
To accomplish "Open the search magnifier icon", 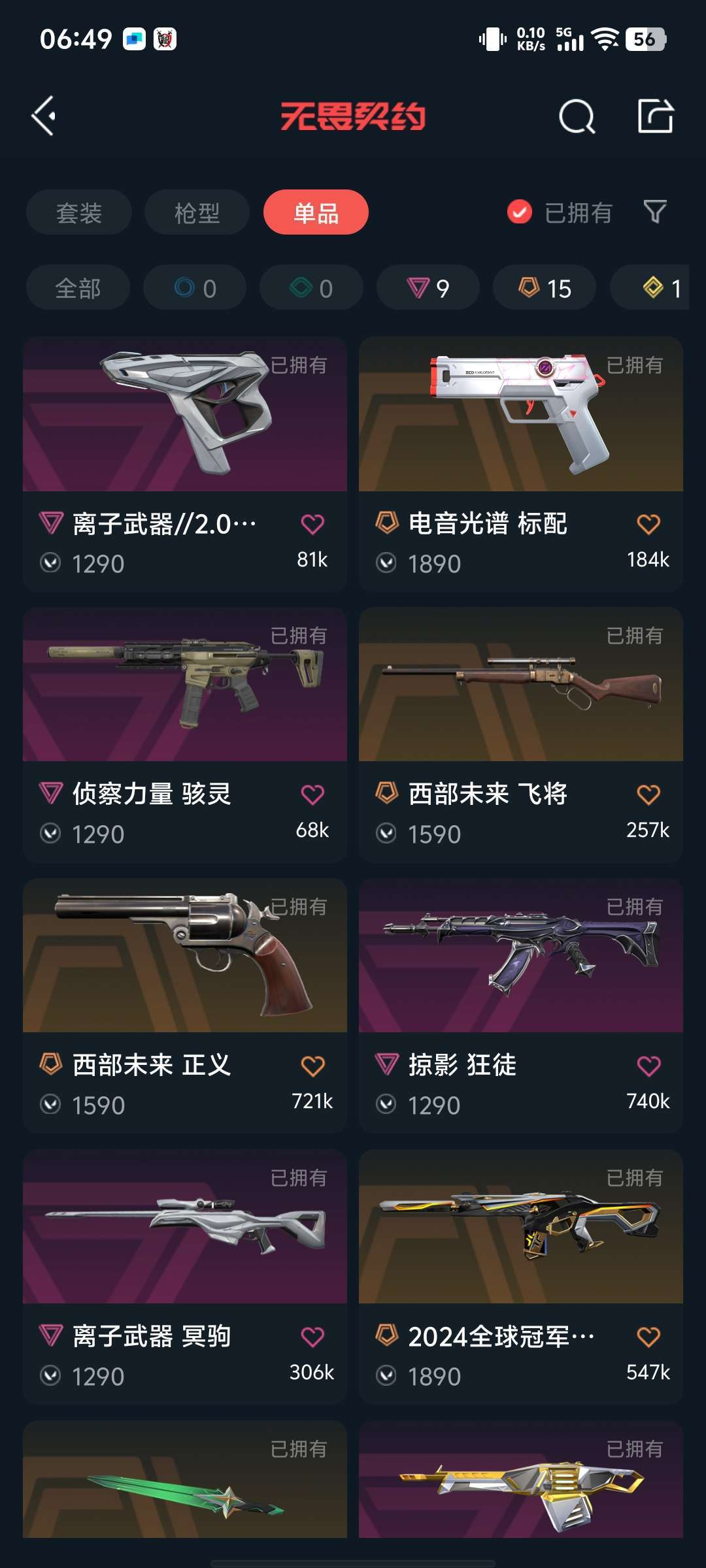I will click(x=577, y=118).
